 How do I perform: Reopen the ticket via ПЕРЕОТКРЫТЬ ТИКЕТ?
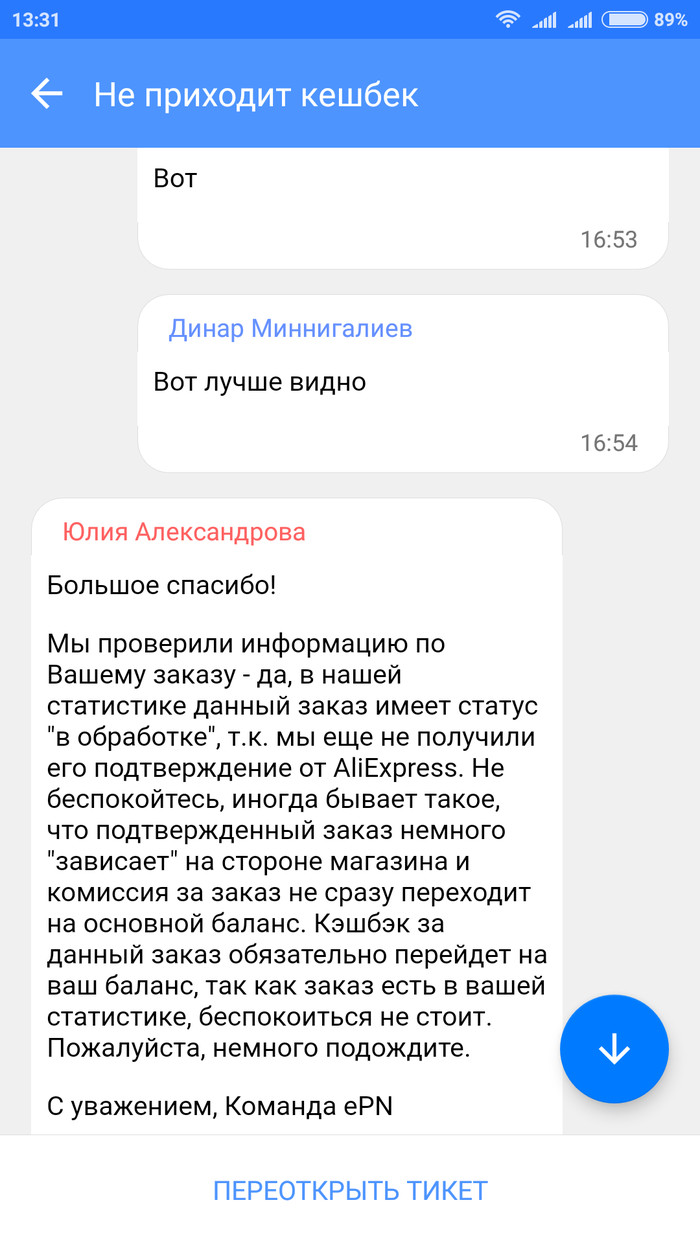(x=350, y=1191)
